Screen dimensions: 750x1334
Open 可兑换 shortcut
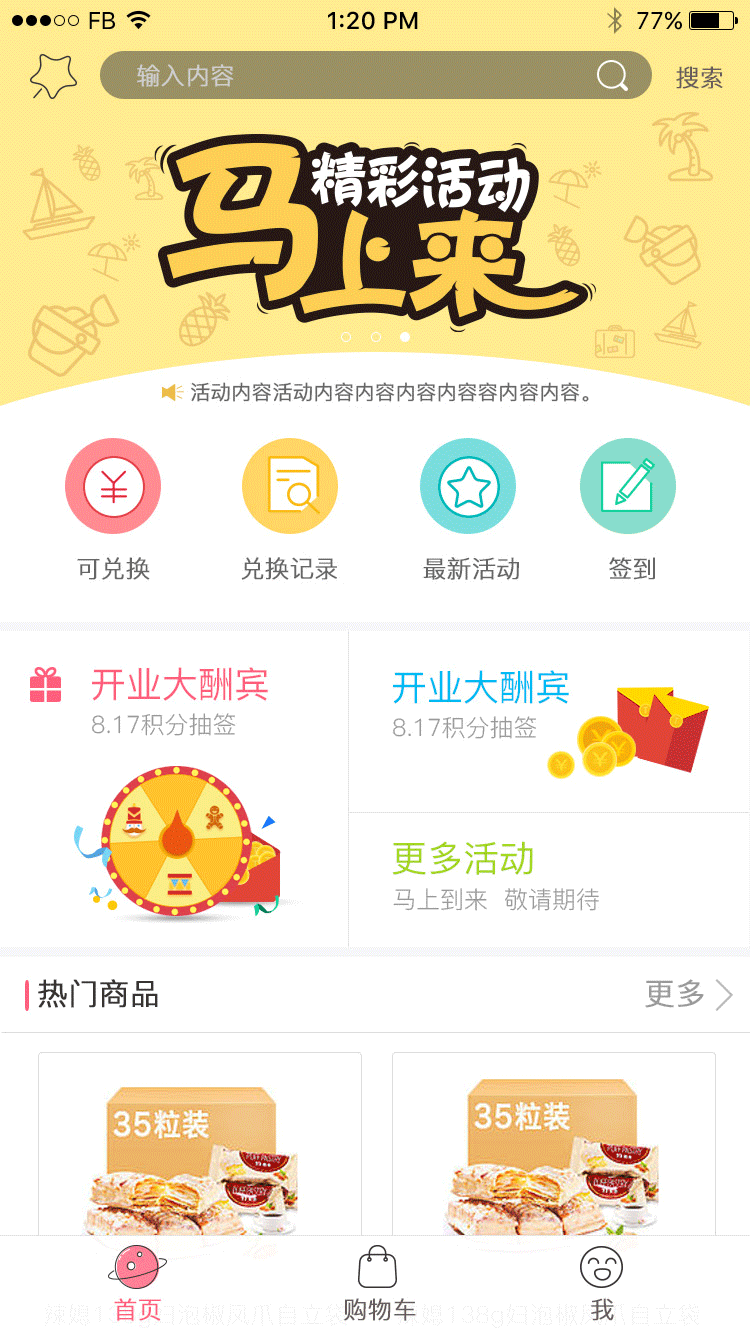coord(113,510)
